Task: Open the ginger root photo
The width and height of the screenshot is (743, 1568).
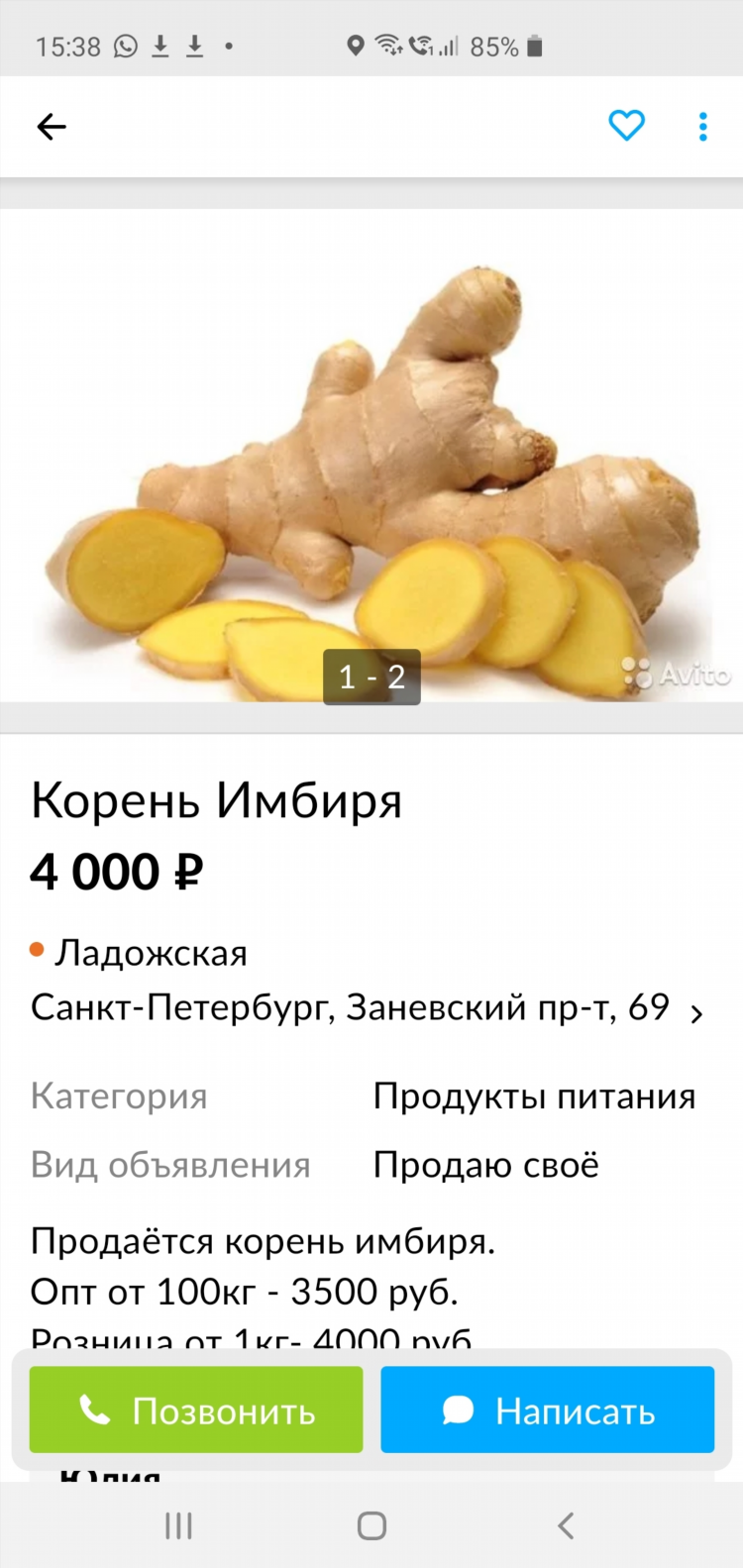Action: (371, 456)
